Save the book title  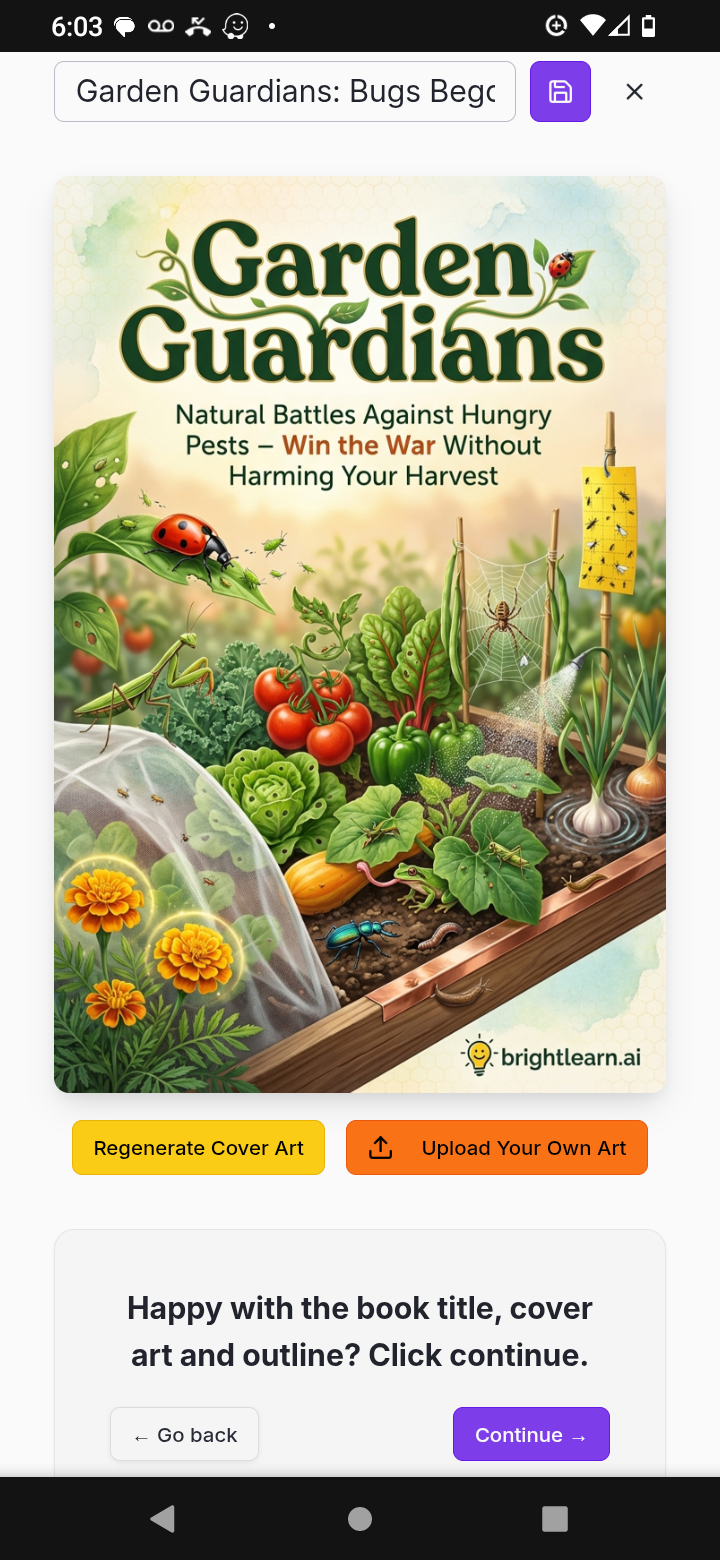[x=560, y=92]
